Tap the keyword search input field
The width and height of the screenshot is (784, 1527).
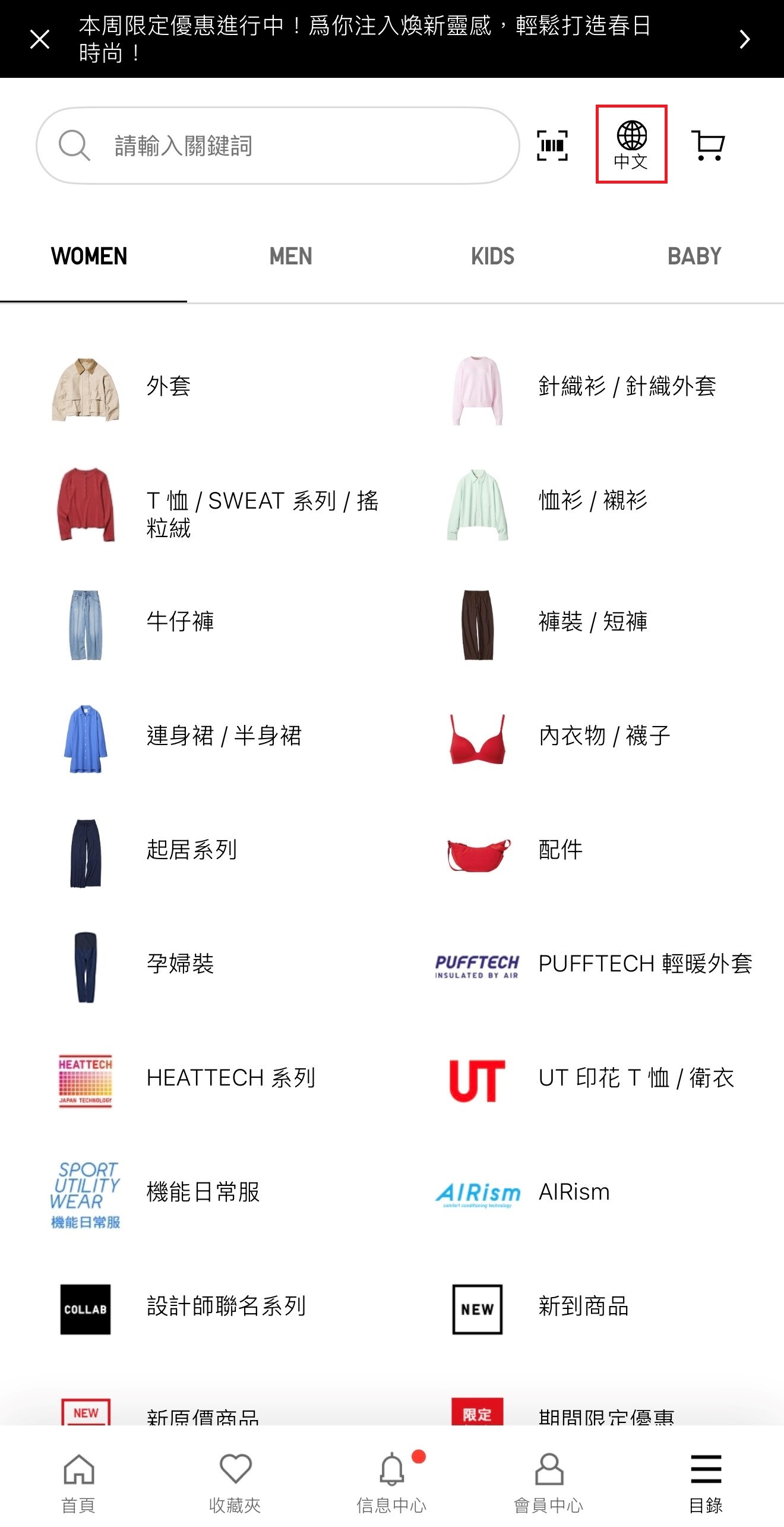coord(279,144)
